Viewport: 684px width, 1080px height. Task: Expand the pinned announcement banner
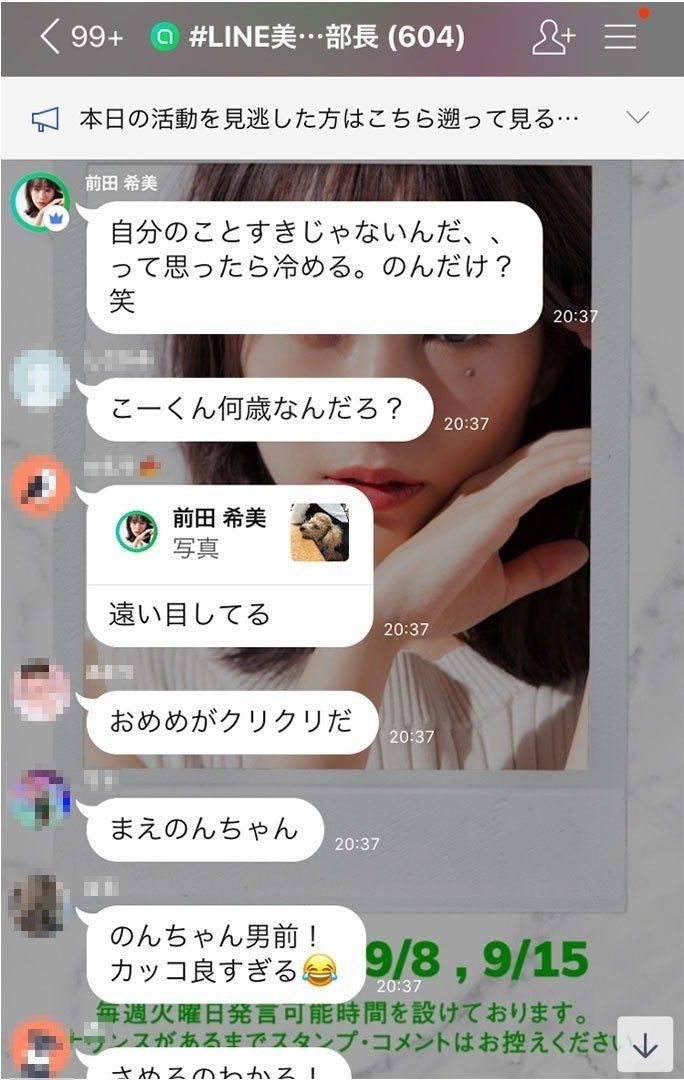(x=637, y=118)
